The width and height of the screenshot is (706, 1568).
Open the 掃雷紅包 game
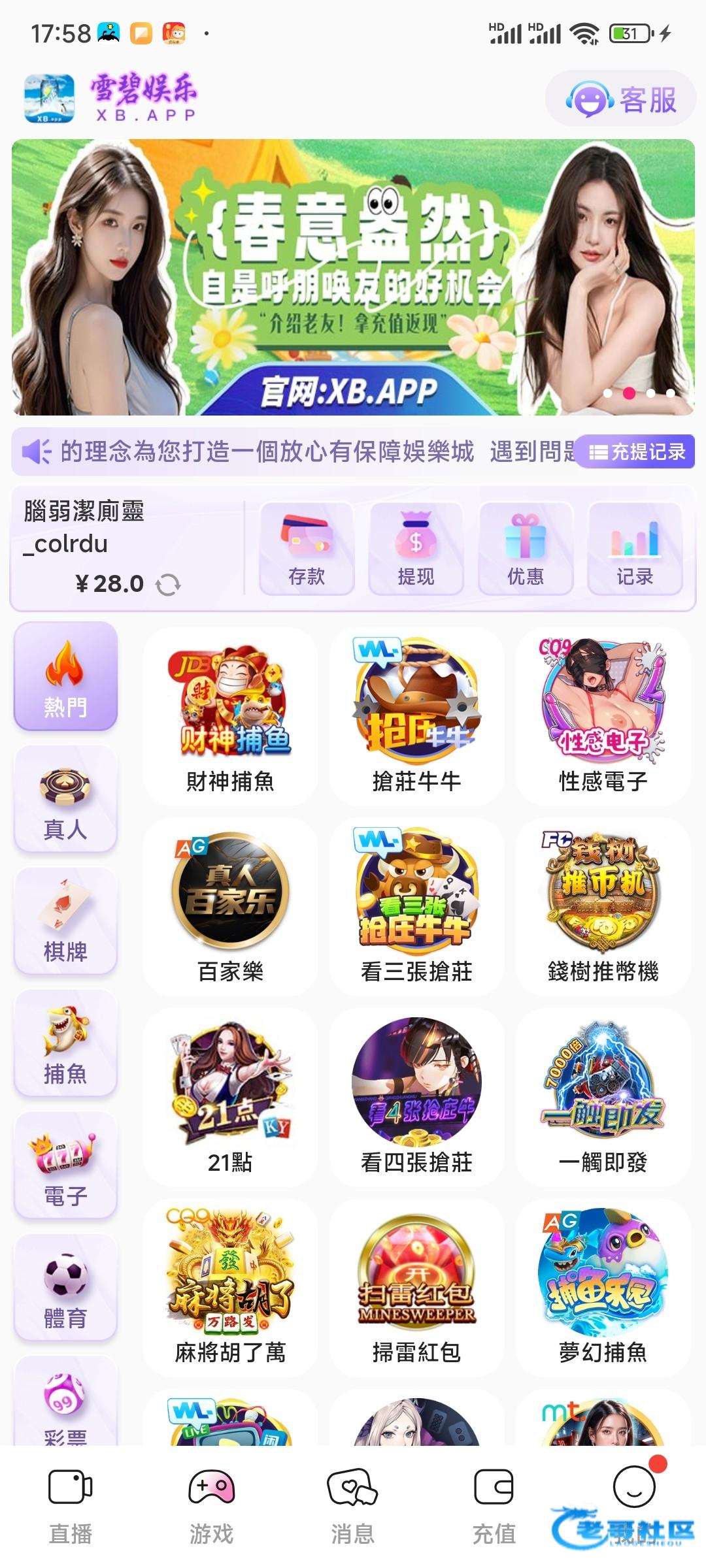click(x=416, y=1288)
